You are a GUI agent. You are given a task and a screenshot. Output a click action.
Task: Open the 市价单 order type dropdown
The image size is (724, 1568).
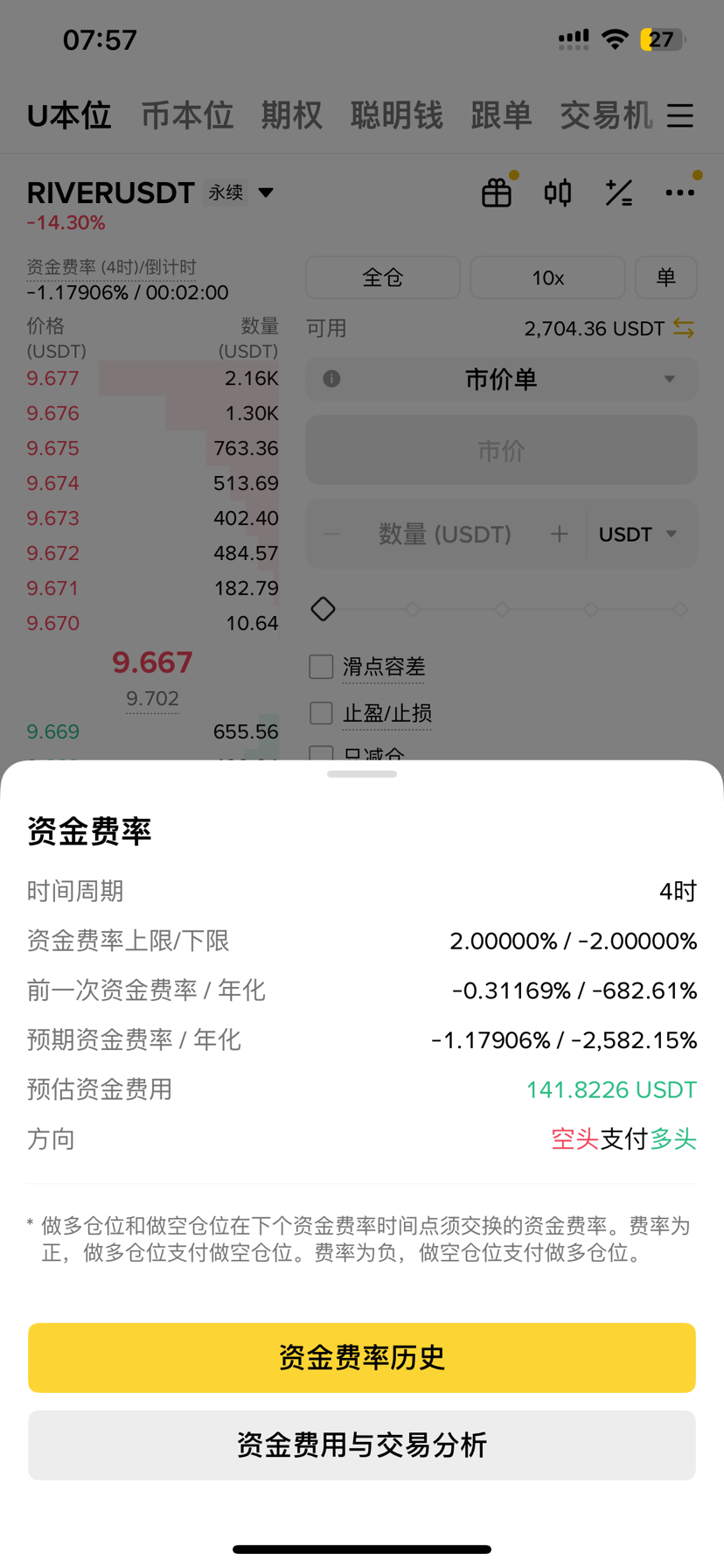pyautogui.click(x=501, y=379)
